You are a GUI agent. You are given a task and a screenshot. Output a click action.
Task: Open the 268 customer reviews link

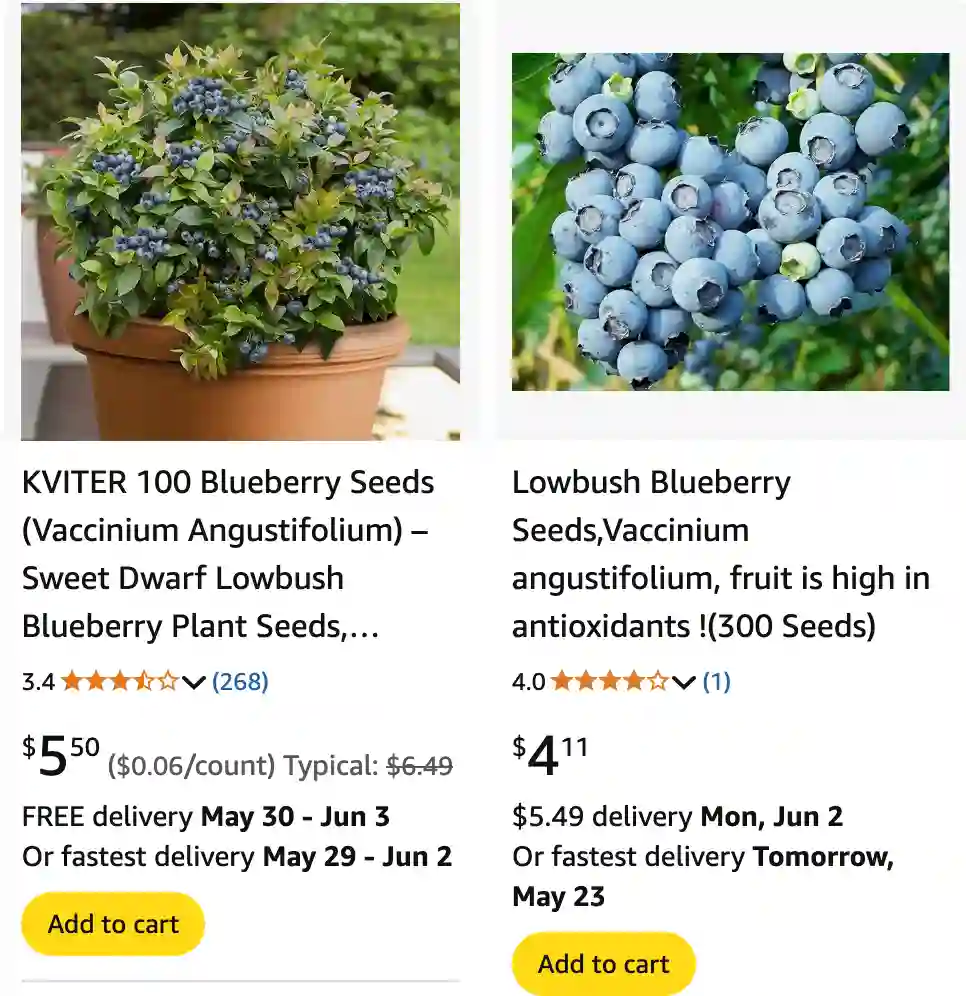click(x=237, y=682)
